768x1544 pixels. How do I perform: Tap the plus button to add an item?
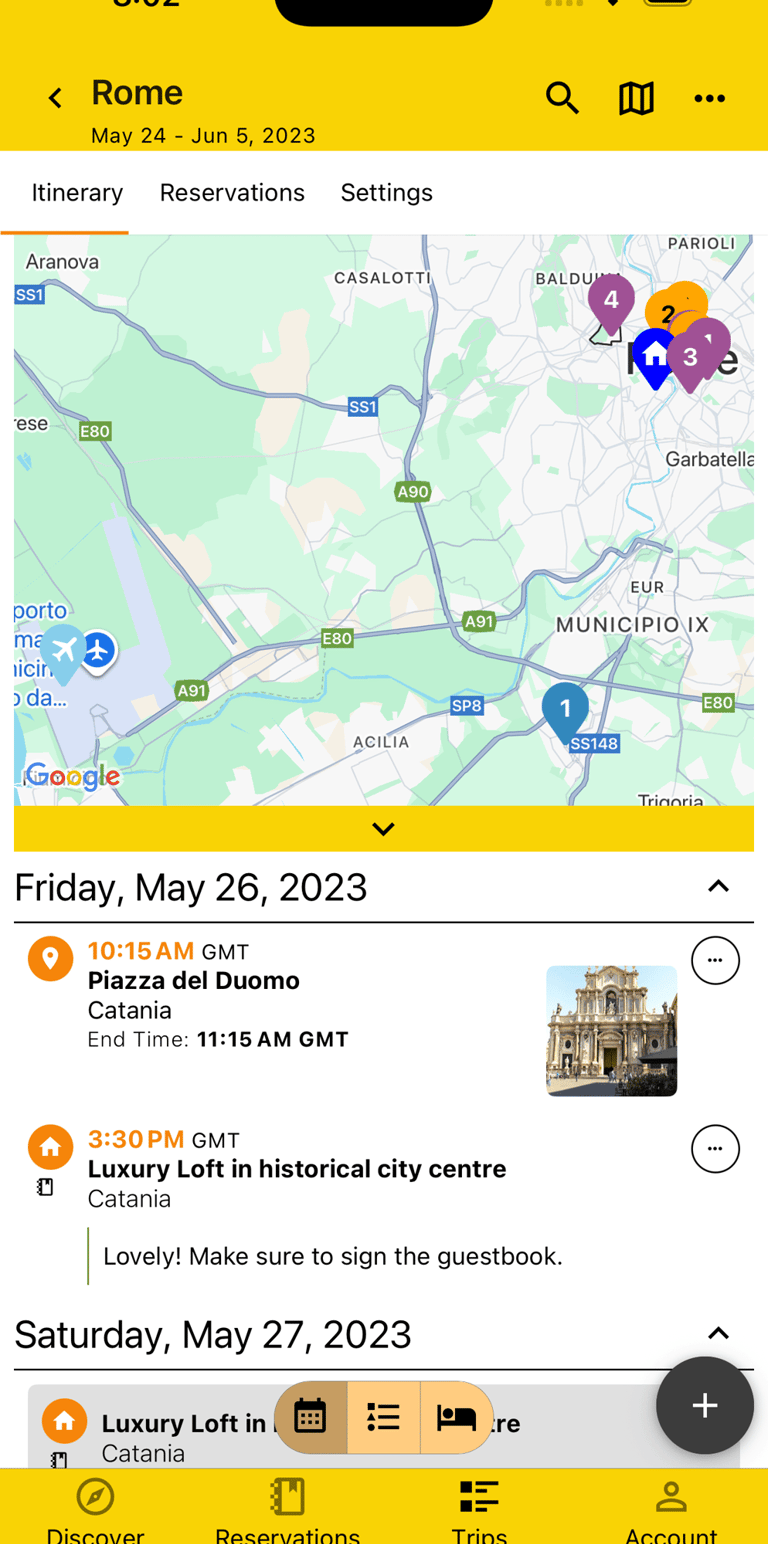(x=704, y=1405)
